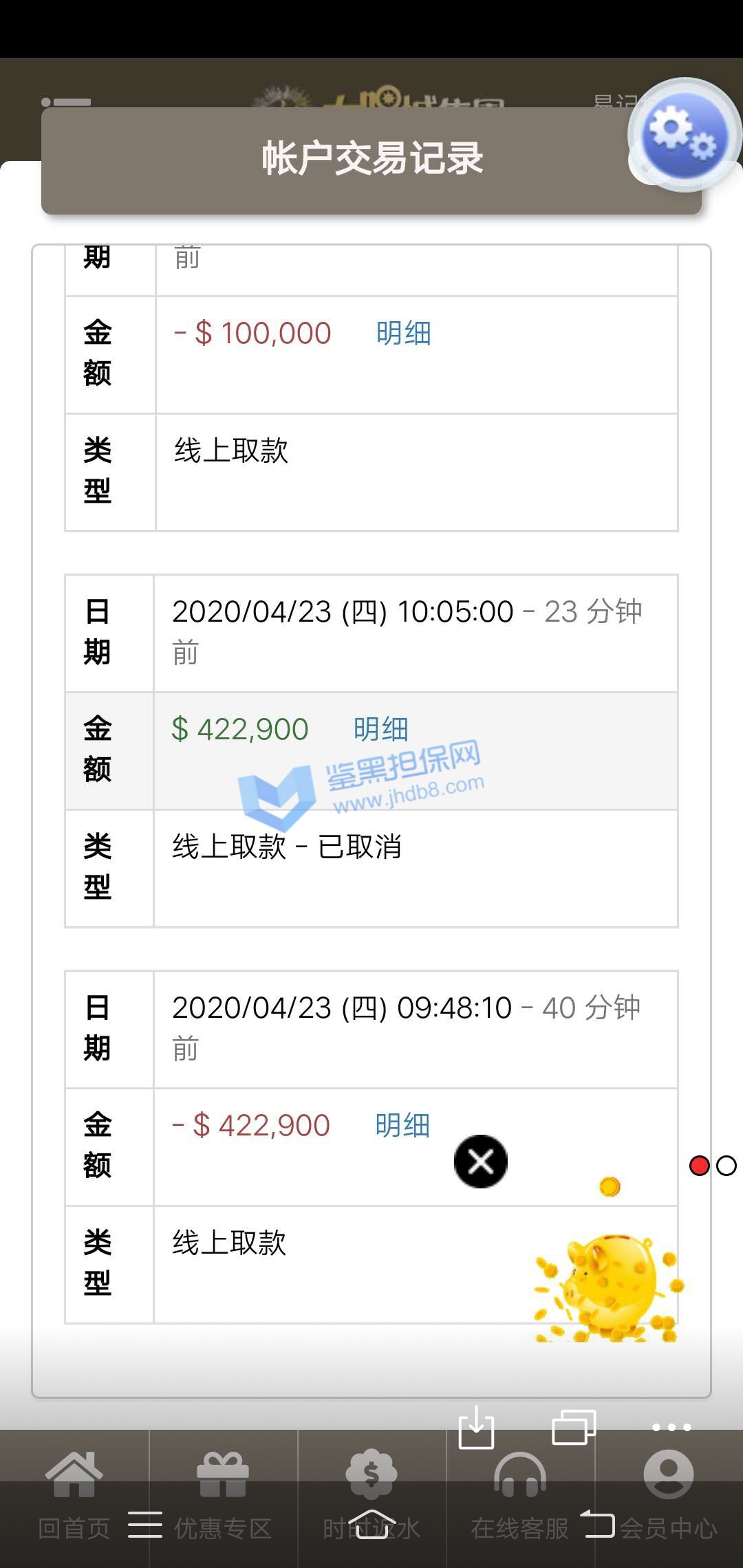The width and height of the screenshot is (743, 1568).
Task: Show the browser's open tabs
Action: click(x=573, y=1428)
